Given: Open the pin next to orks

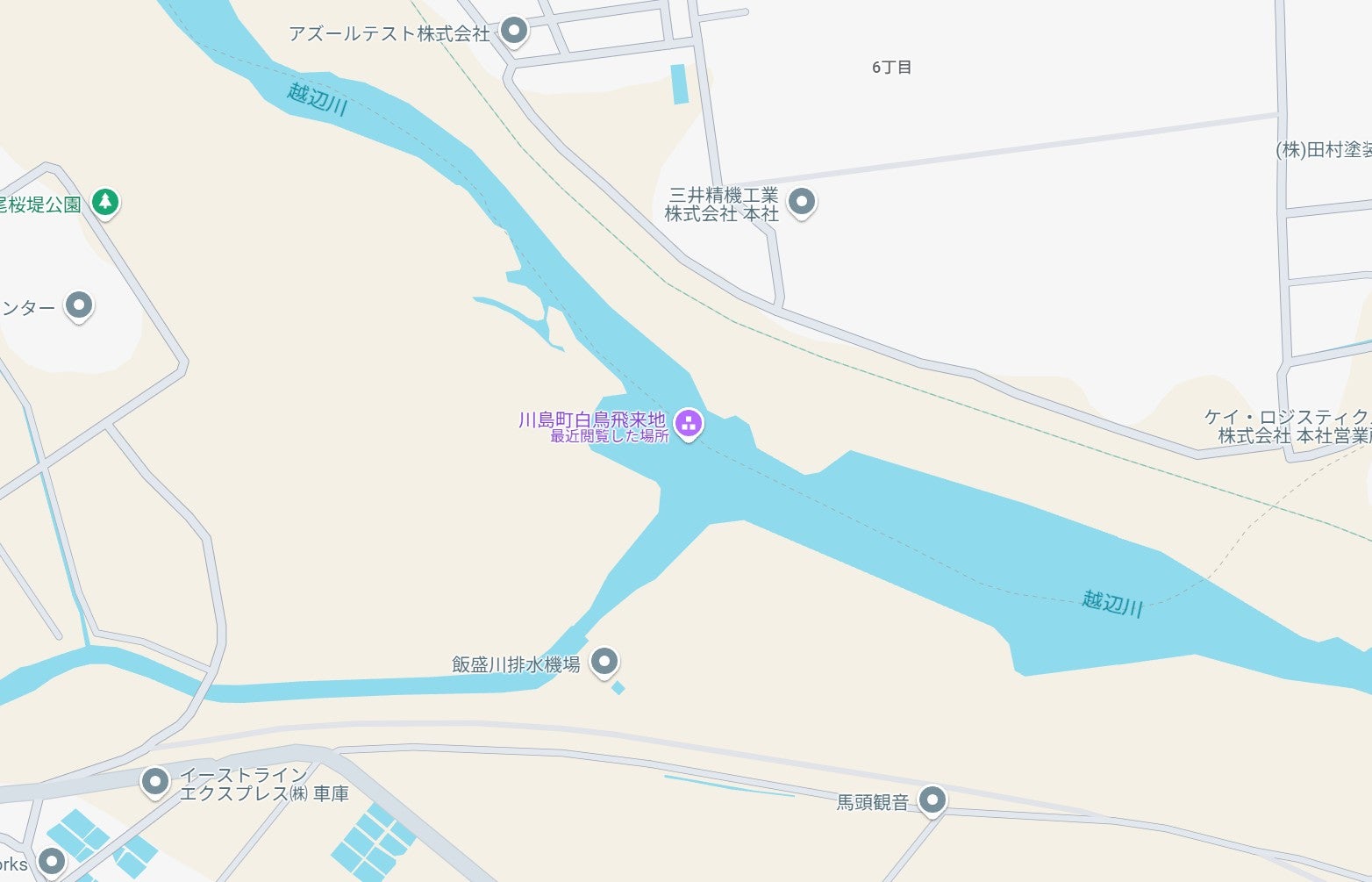Looking at the screenshot, I should [52, 862].
